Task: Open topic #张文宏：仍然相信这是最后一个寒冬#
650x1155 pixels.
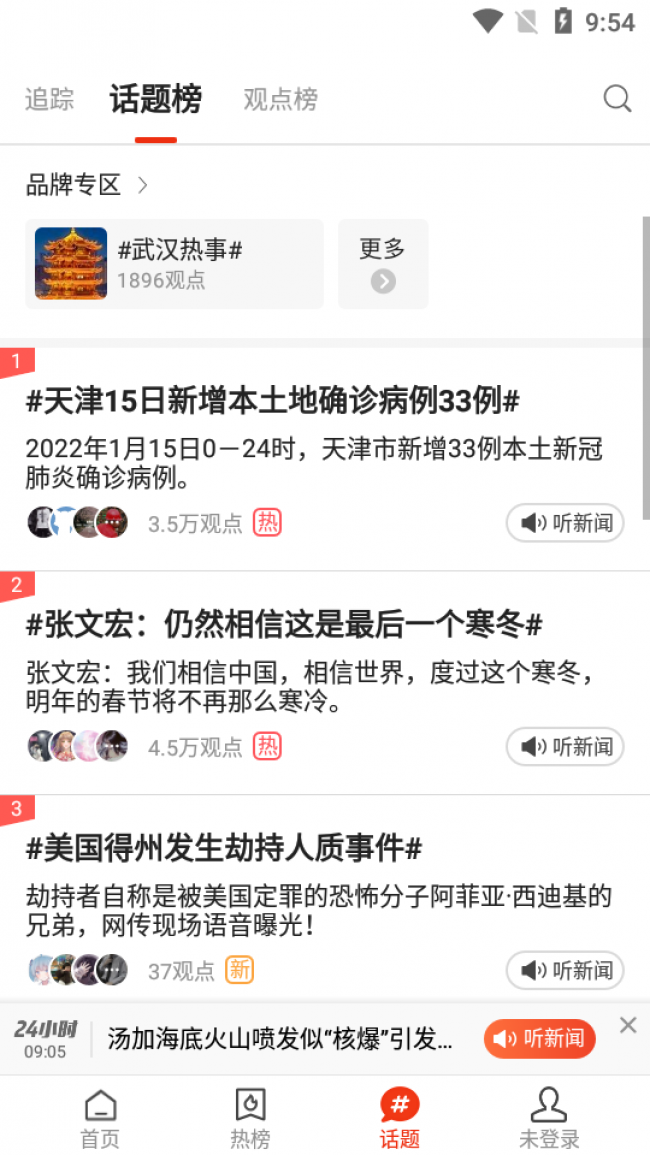Action: 283,625
